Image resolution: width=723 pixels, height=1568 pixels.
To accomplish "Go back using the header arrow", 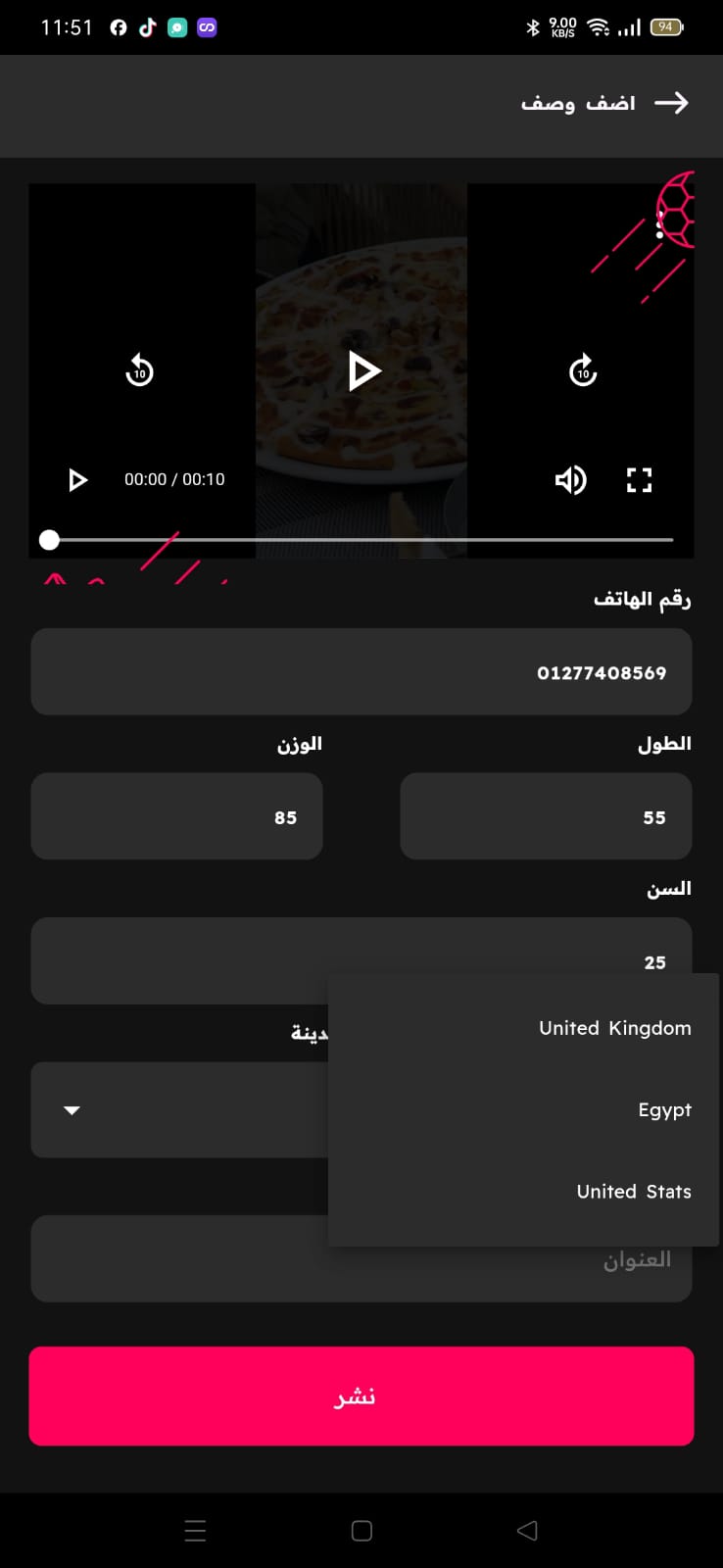I will point(671,103).
